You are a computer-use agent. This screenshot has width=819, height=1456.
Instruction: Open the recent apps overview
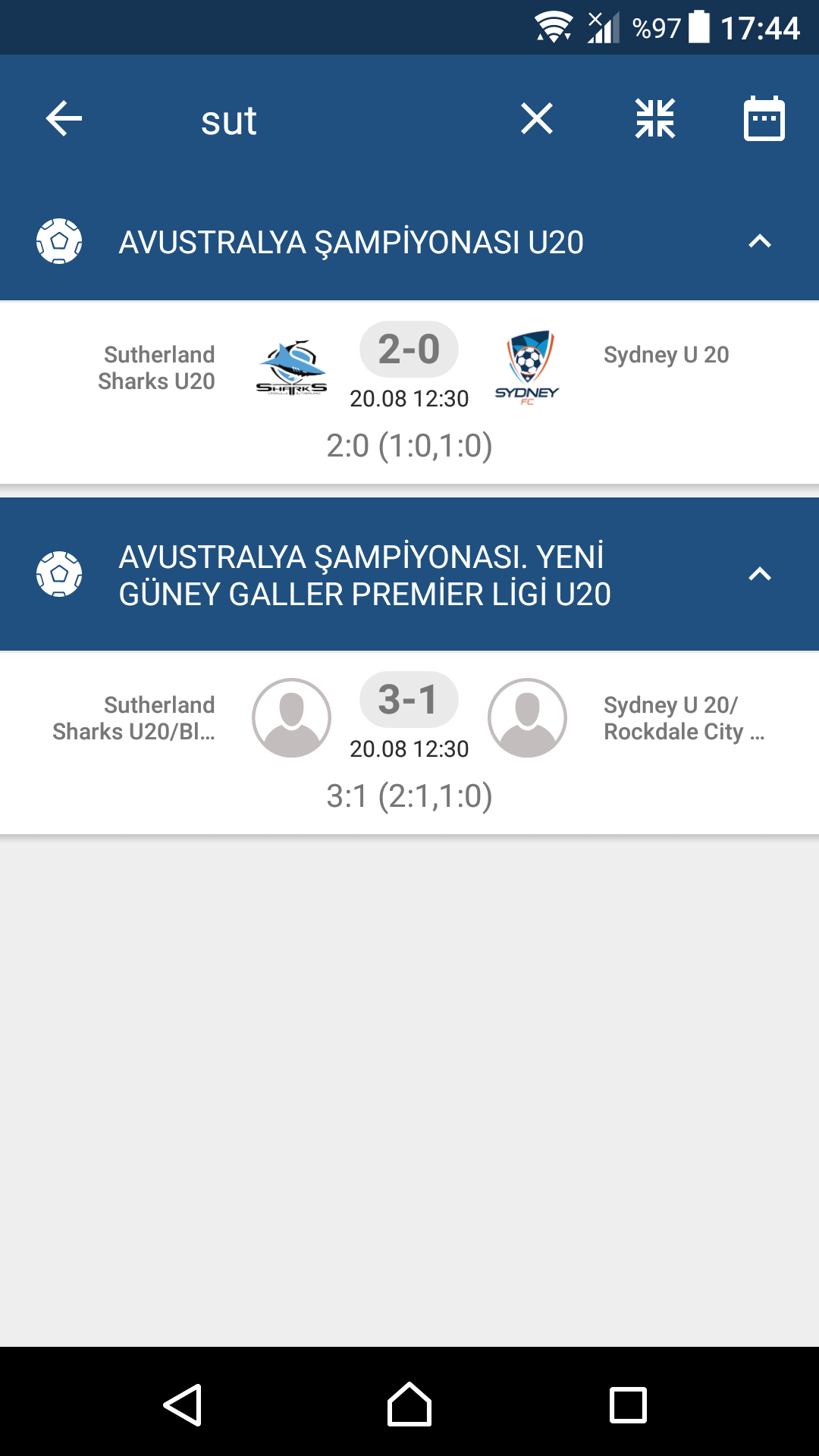(x=629, y=1405)
